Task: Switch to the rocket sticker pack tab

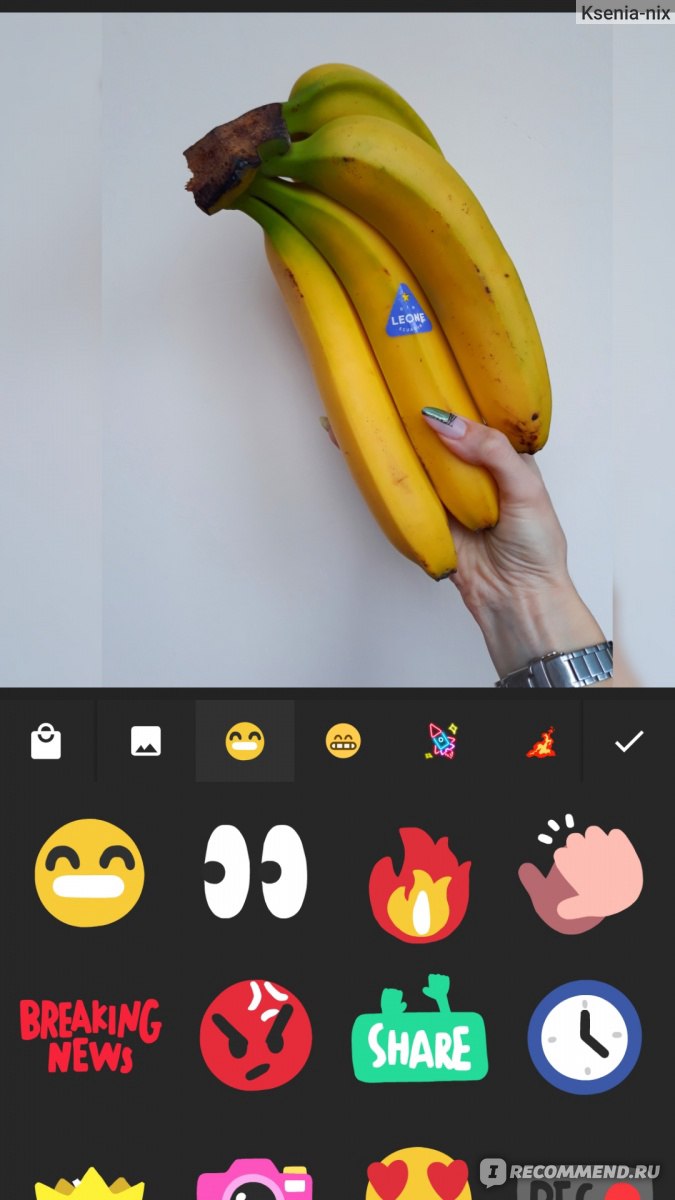Action: click(440, 742)
